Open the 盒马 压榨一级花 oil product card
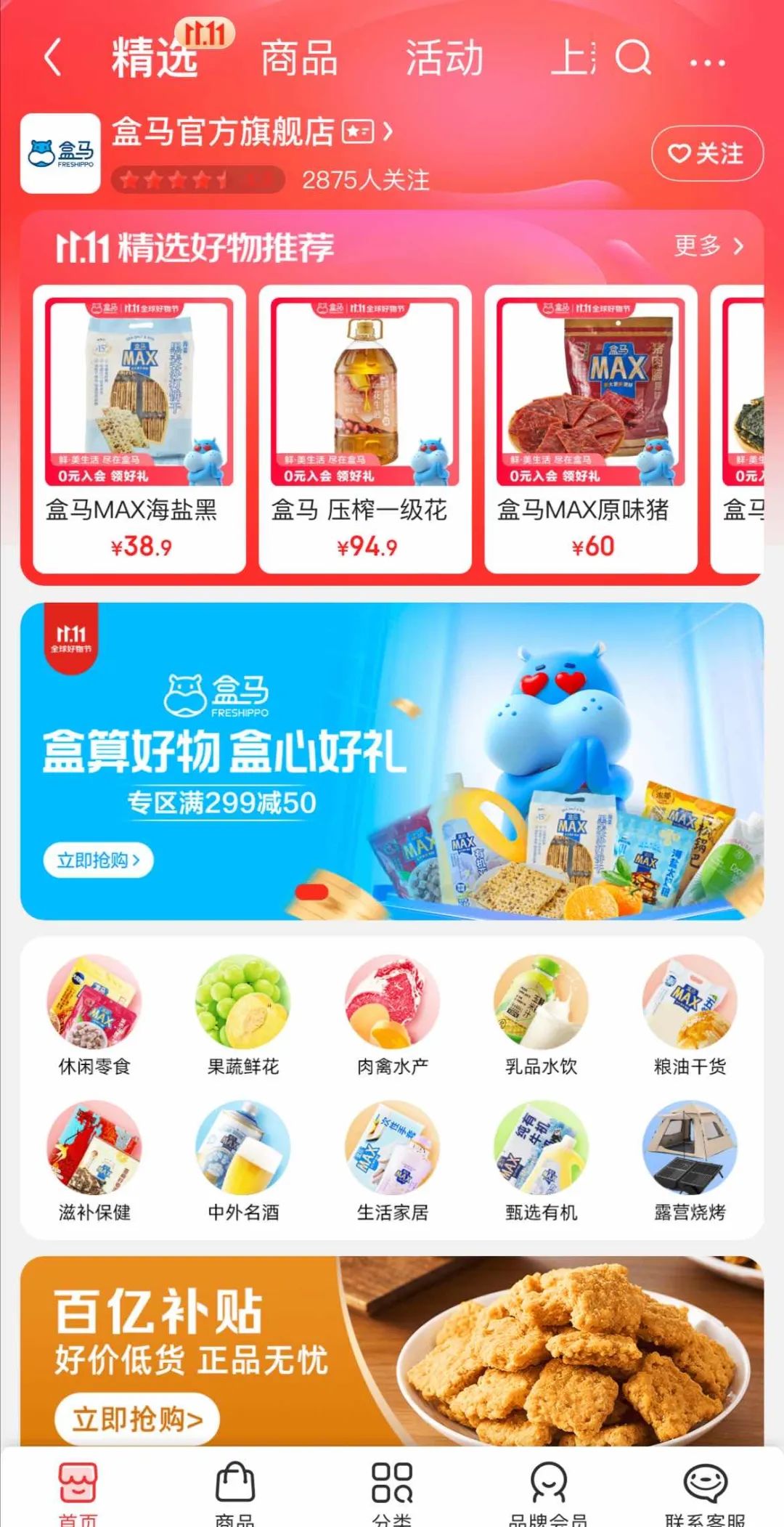The height and width of the screenshot is (1527, 784). [x=365, y=428]
